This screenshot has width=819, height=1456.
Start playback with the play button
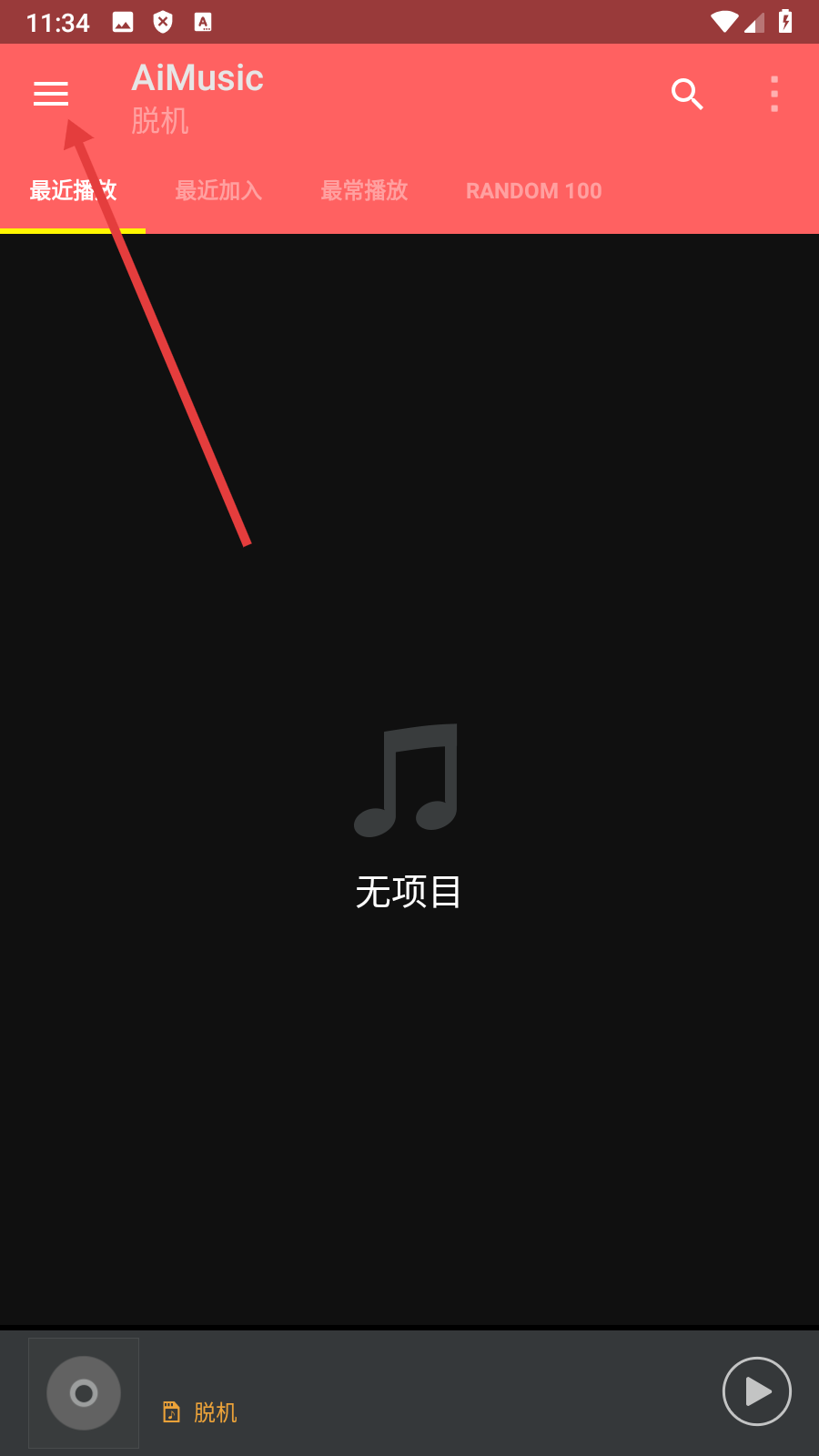point(756,1391)
